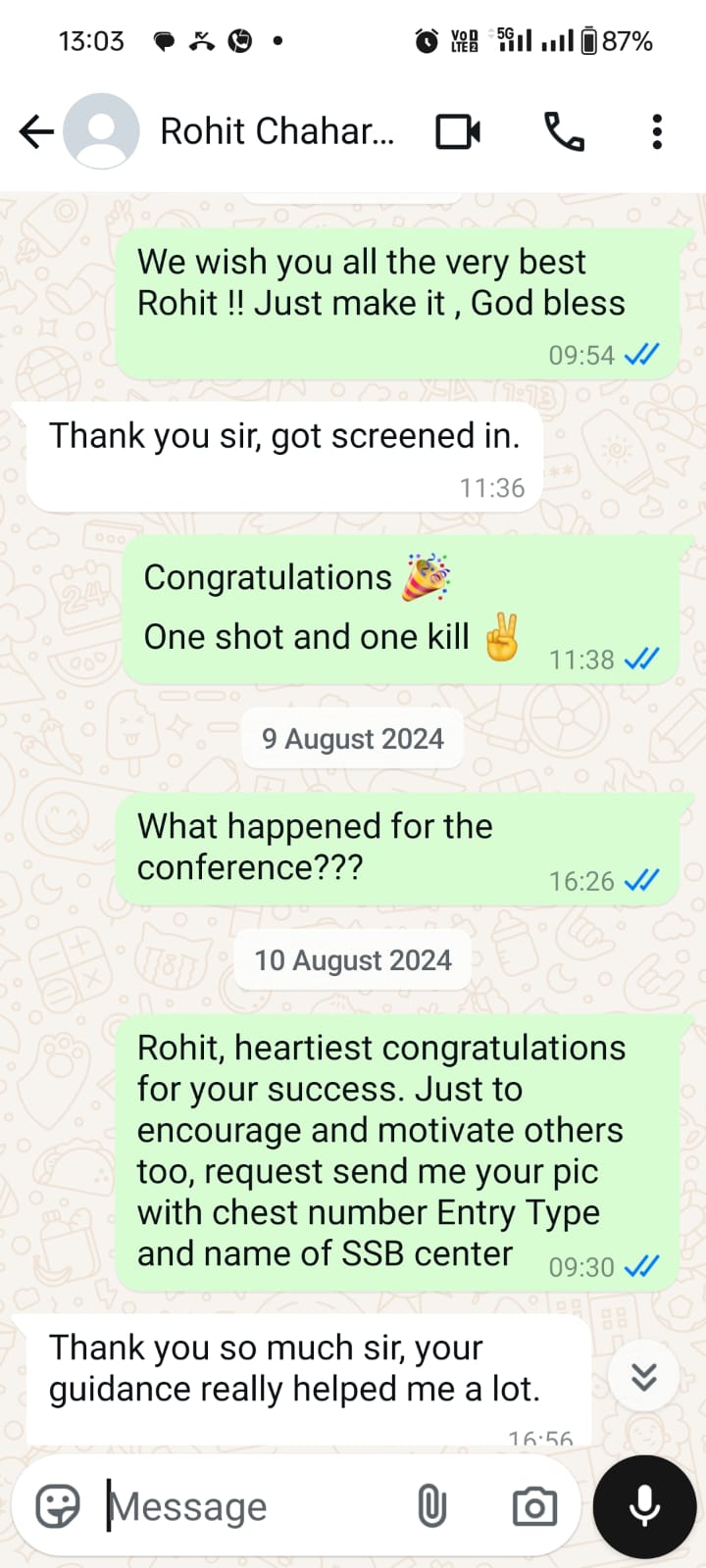Open the camera from the message bar
Image resolution: width=706 pixels, height=1568 pixels.
[x=534, y=1506]
